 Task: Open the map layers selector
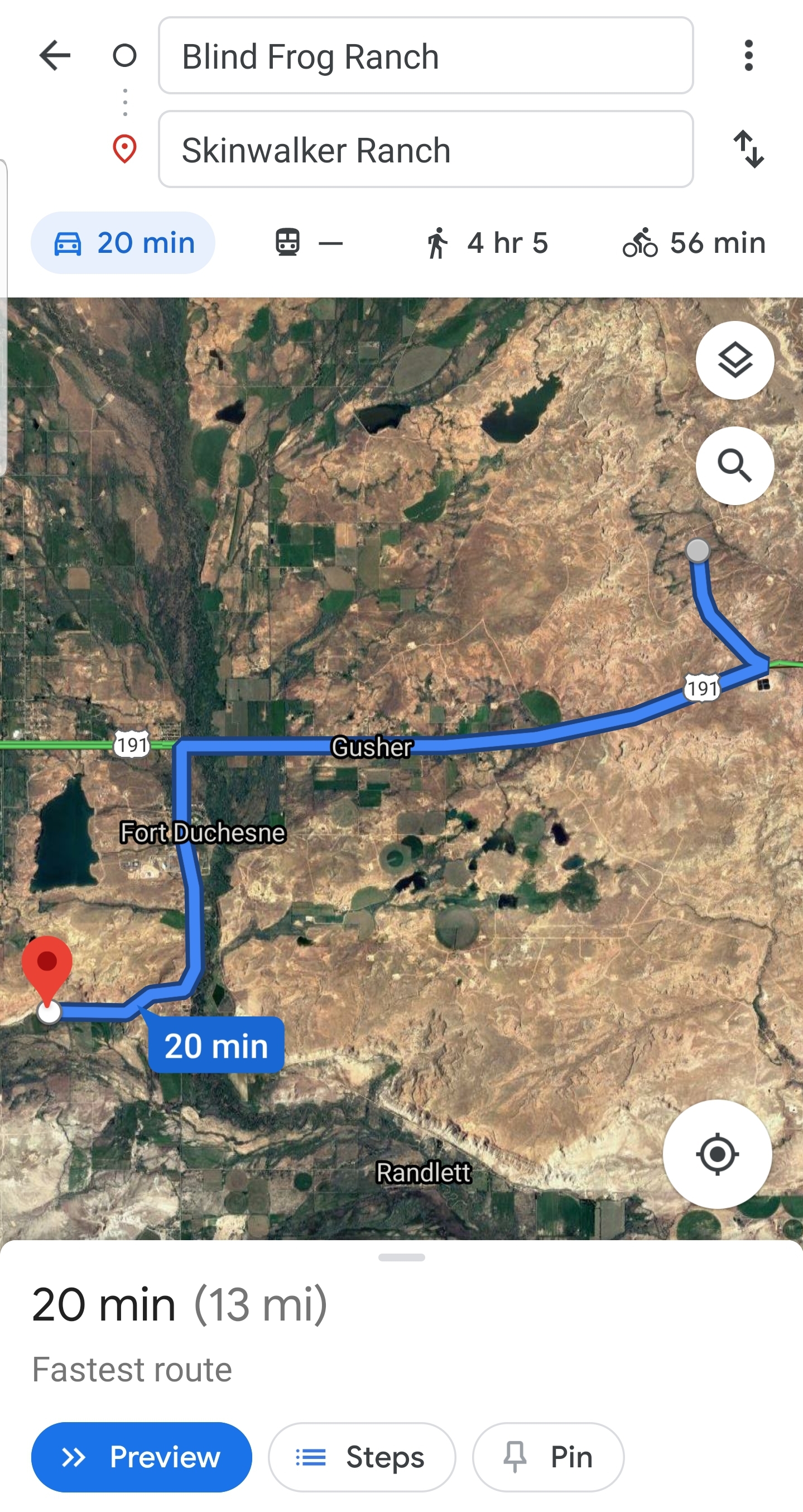(734, 361)
